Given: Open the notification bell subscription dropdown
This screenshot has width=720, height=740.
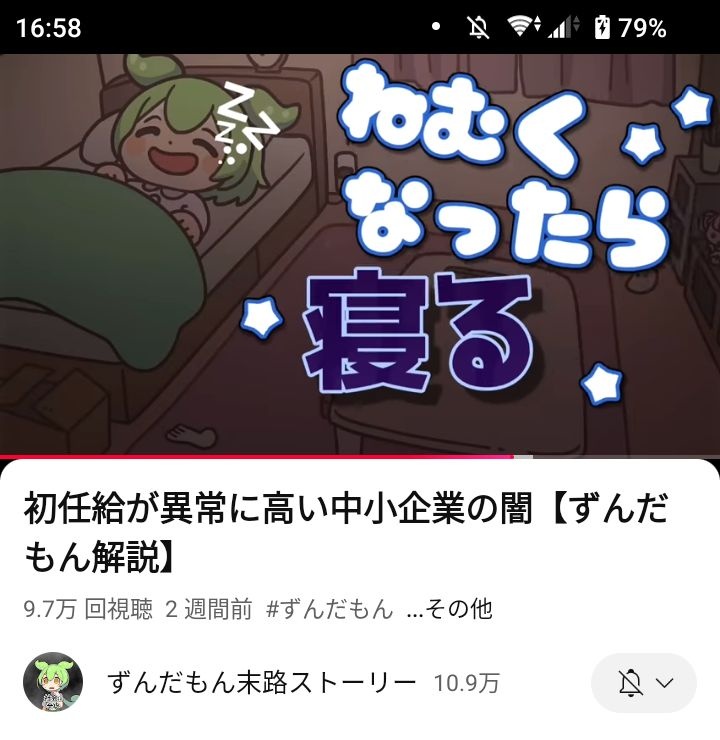Looking at the screenshot, I should click(644, 683).
